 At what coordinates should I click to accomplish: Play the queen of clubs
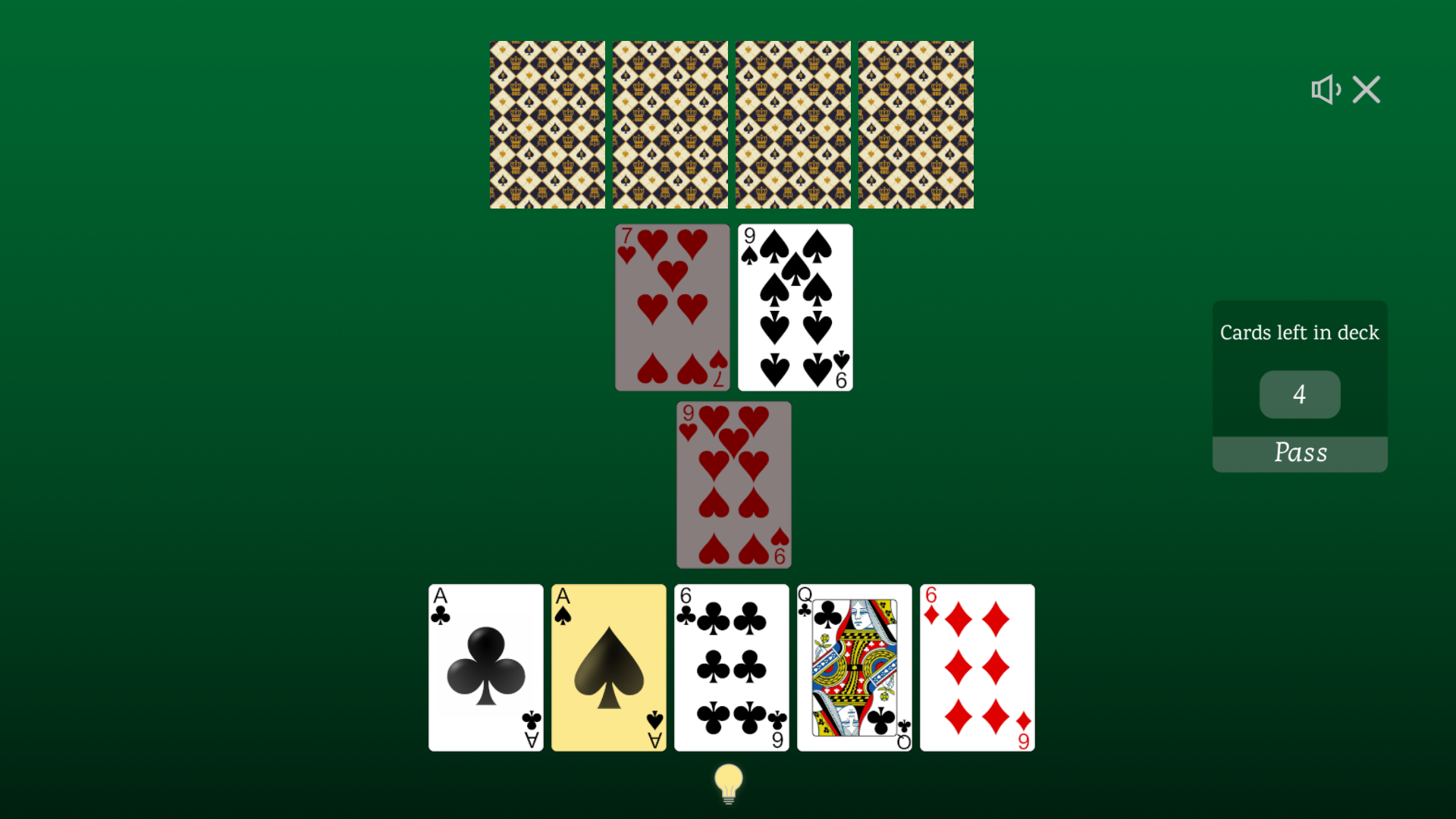click(855, 667)
